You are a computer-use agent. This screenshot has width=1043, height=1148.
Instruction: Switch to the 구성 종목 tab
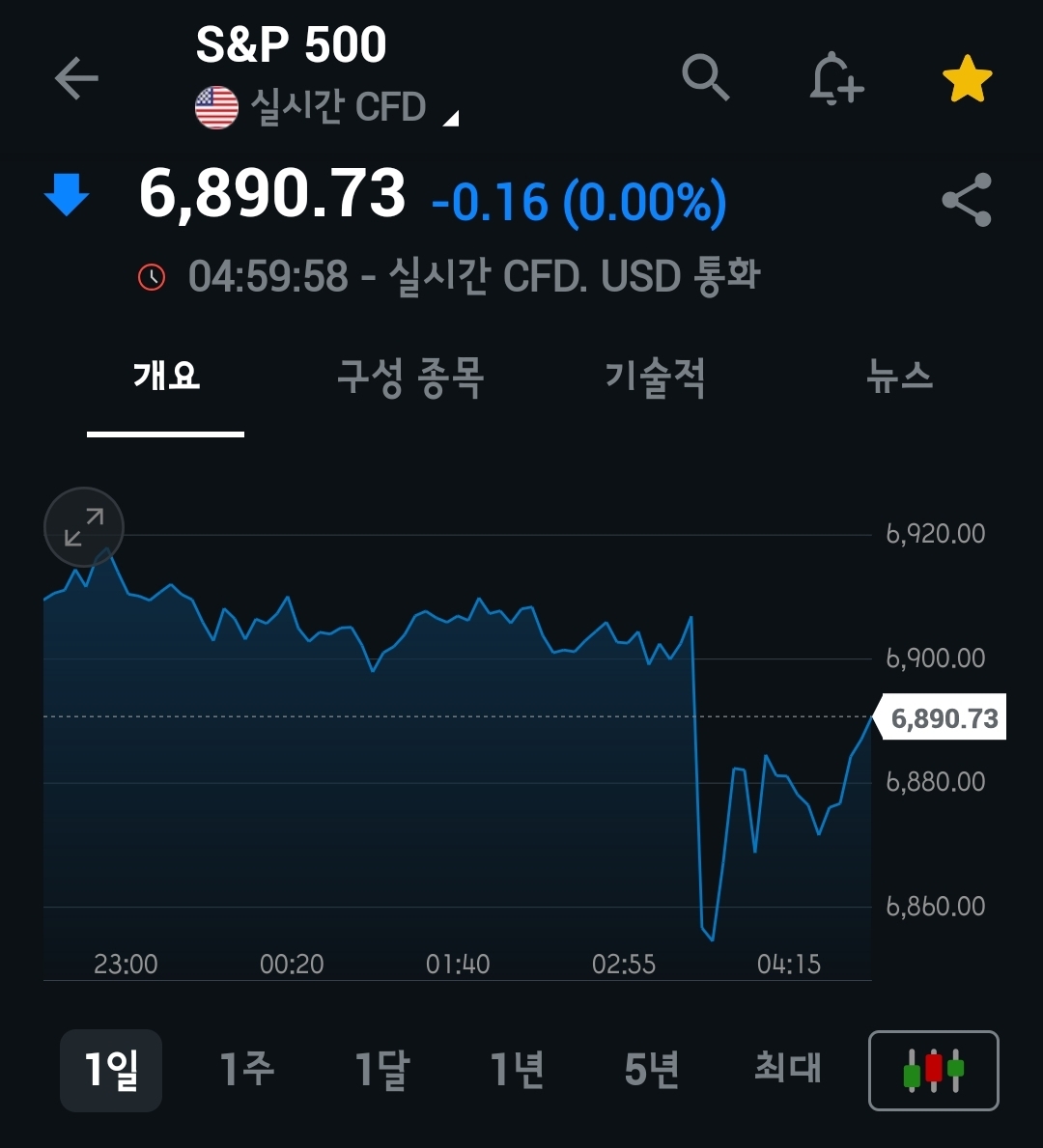(410, 377)
